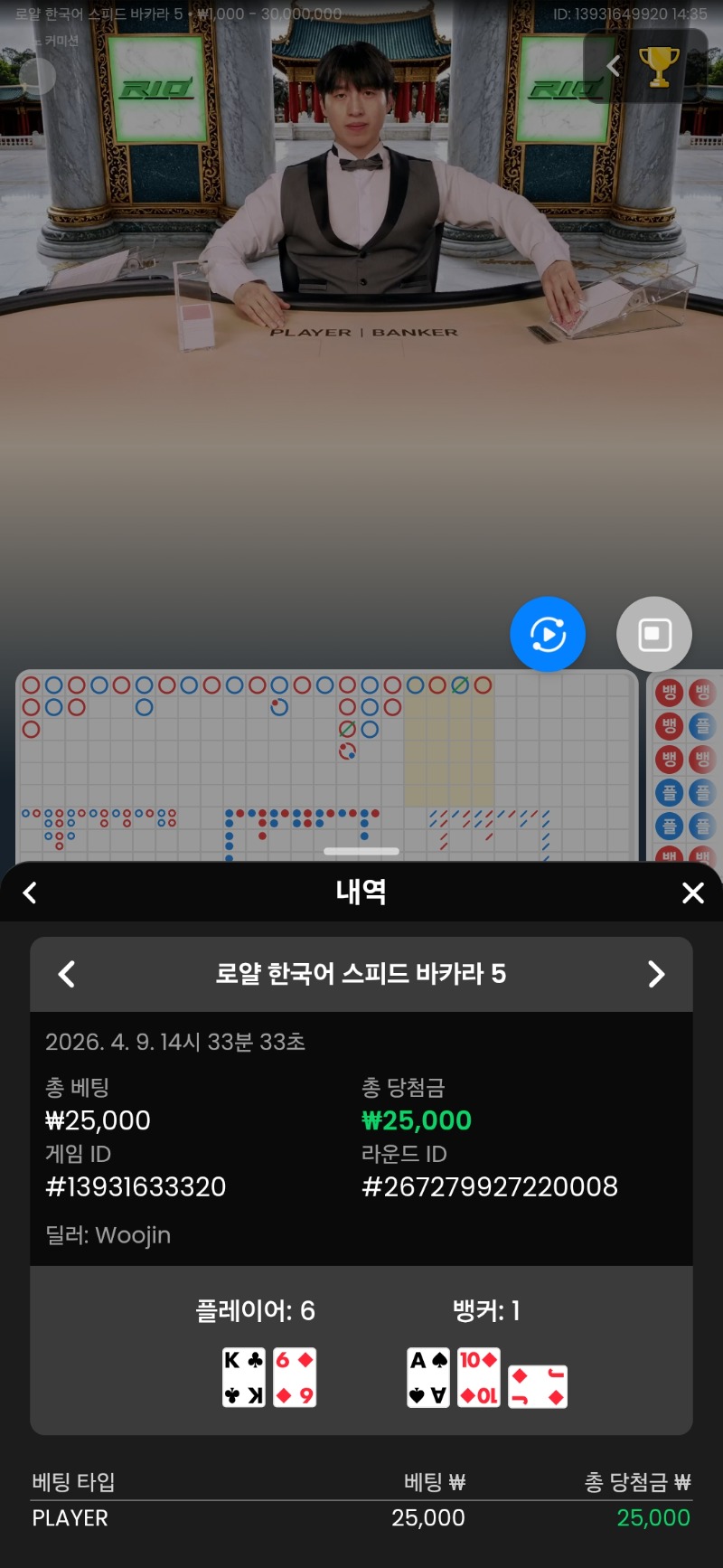Show the previous game record

[x=66, y=974]
